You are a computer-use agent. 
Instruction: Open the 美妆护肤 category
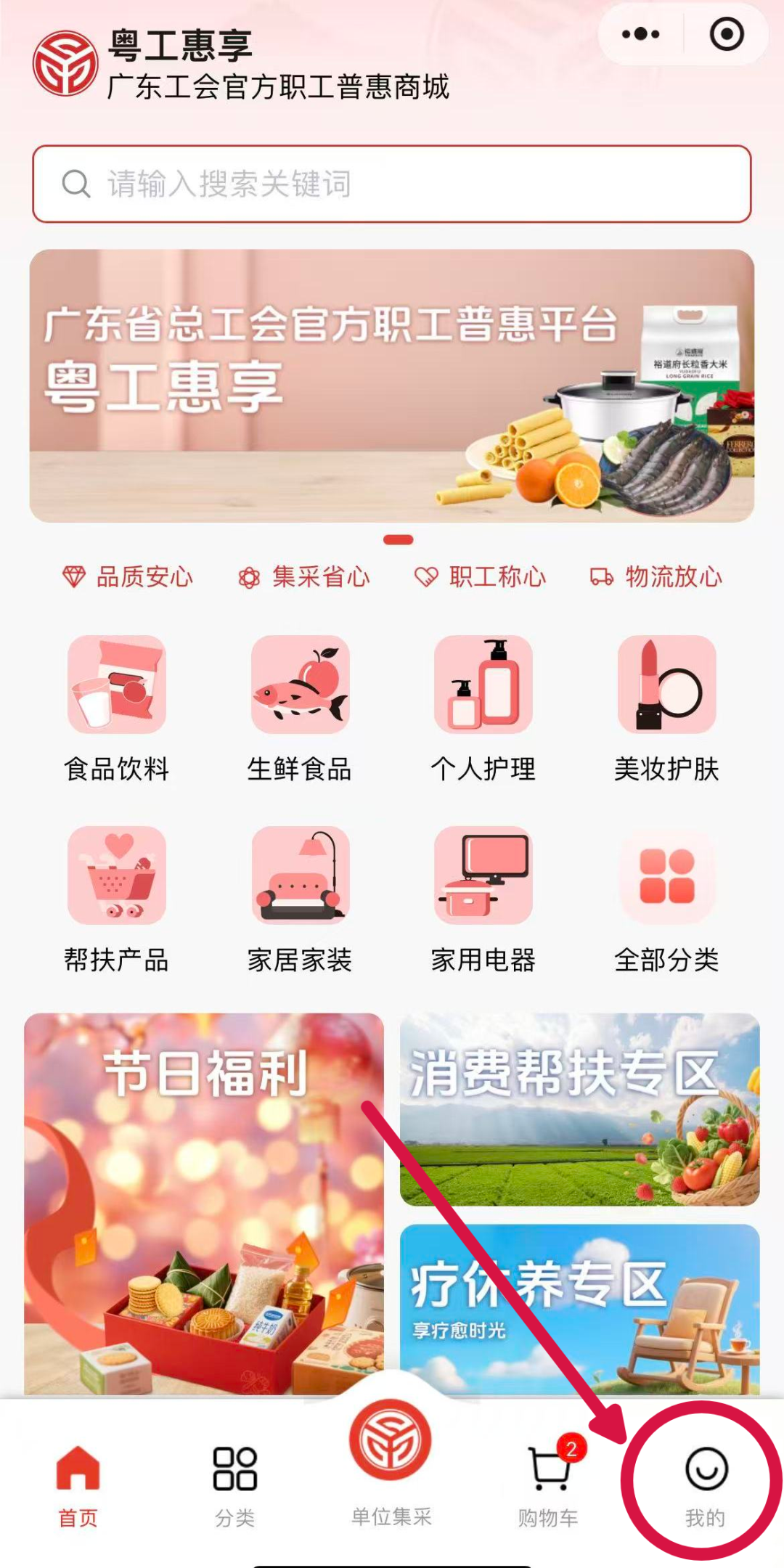point(666,708)
